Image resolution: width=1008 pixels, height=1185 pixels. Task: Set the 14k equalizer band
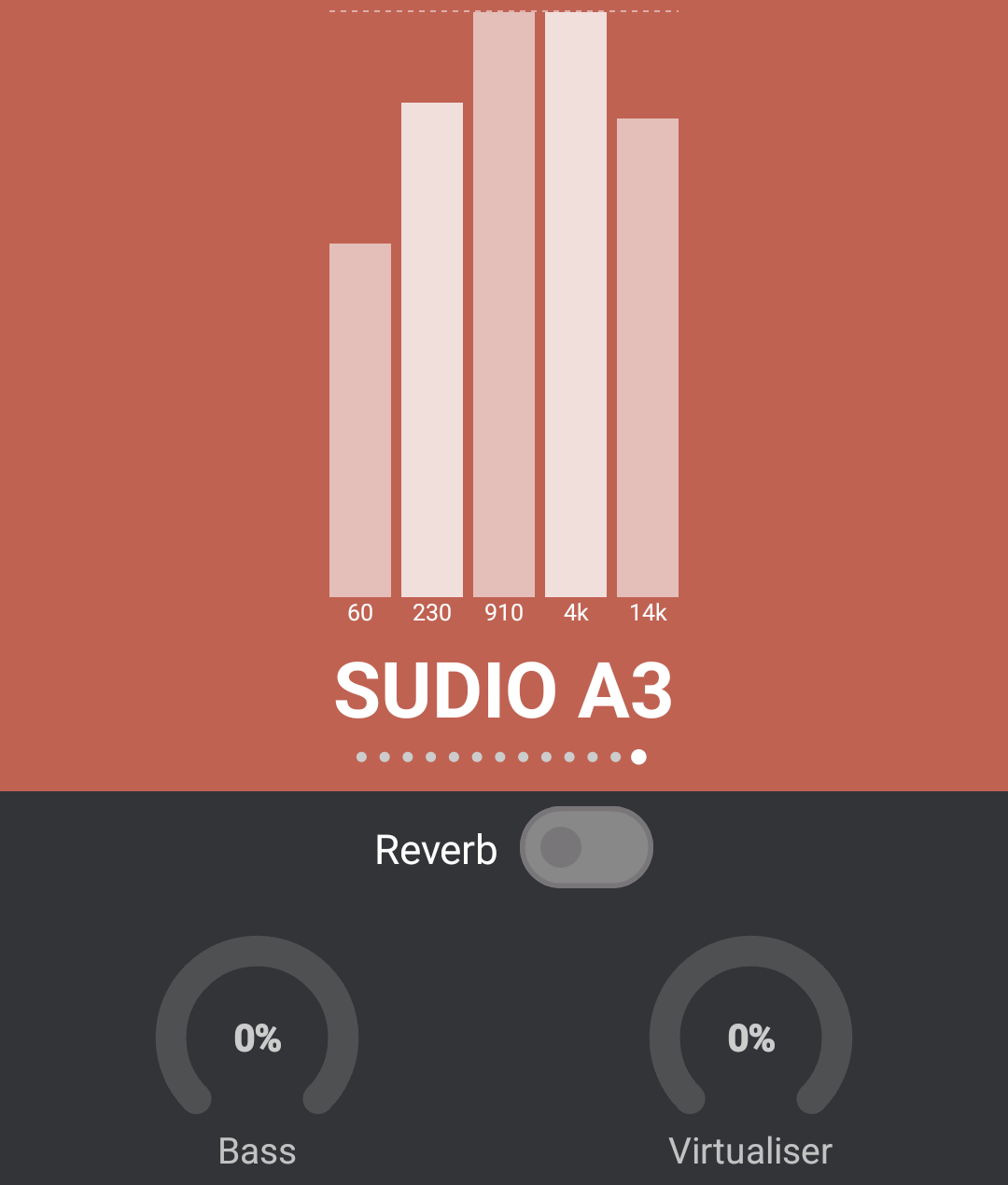click(648, 357)
